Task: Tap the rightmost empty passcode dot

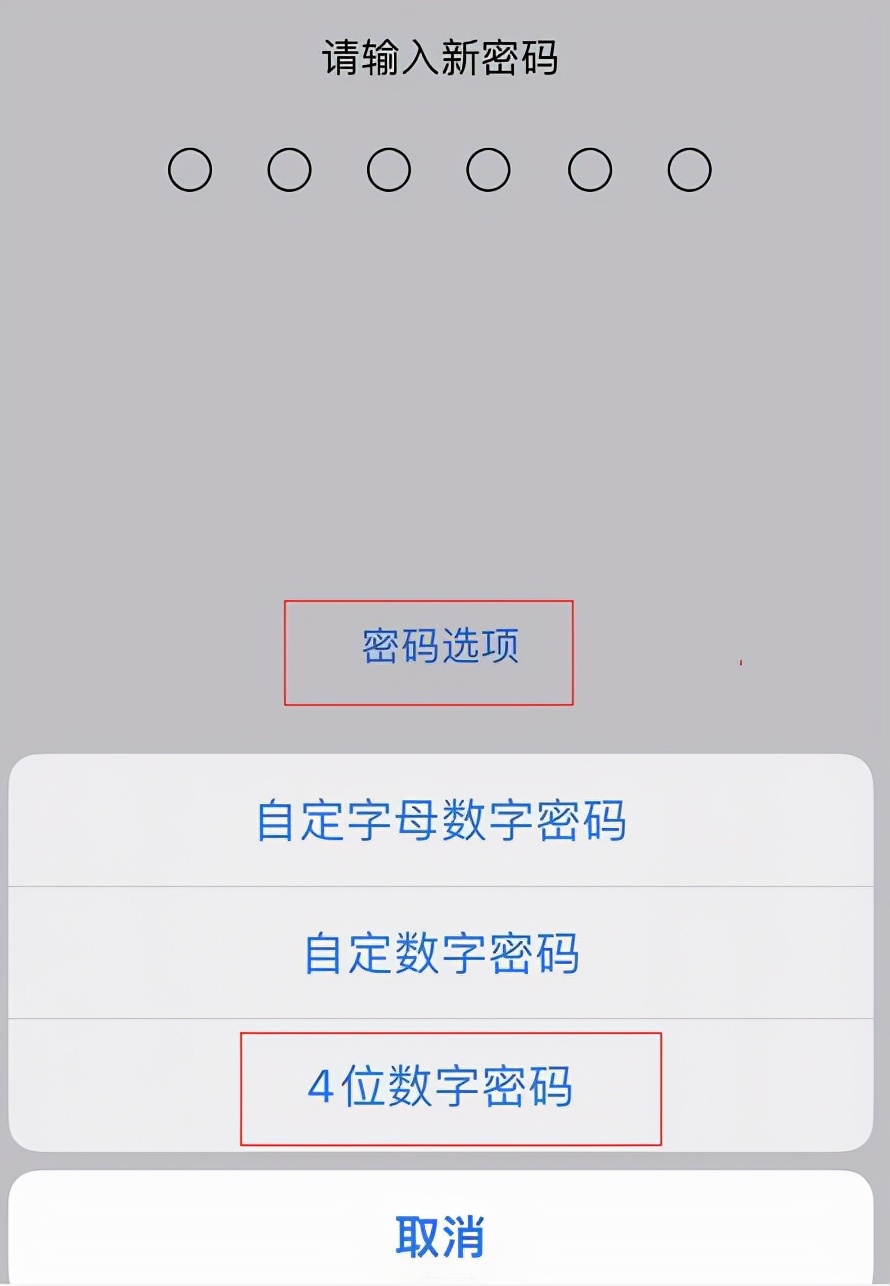Action: pos(686,170)
